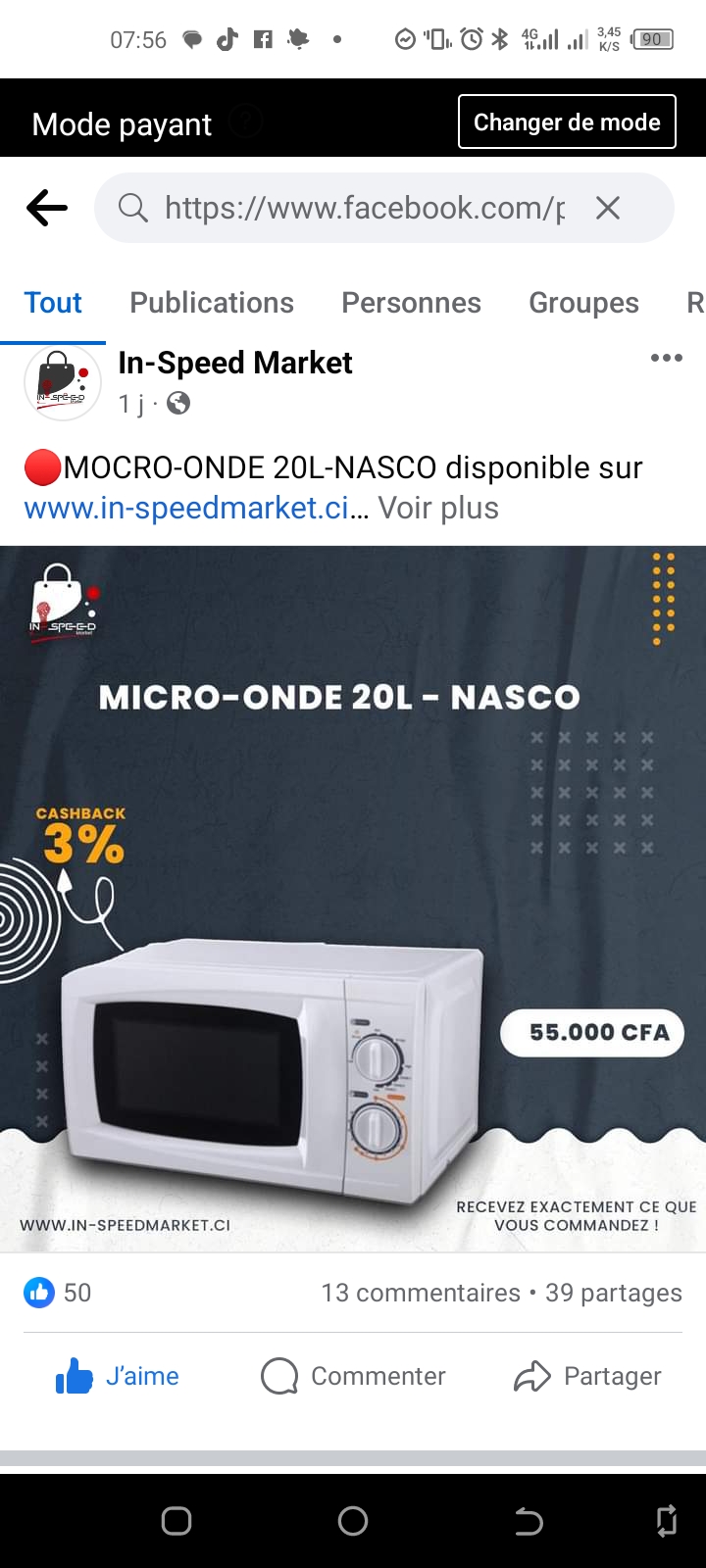This screenshot has height=1568, width=706.
Task: Share the post via Partager
Action: [x=588, y=1376]
